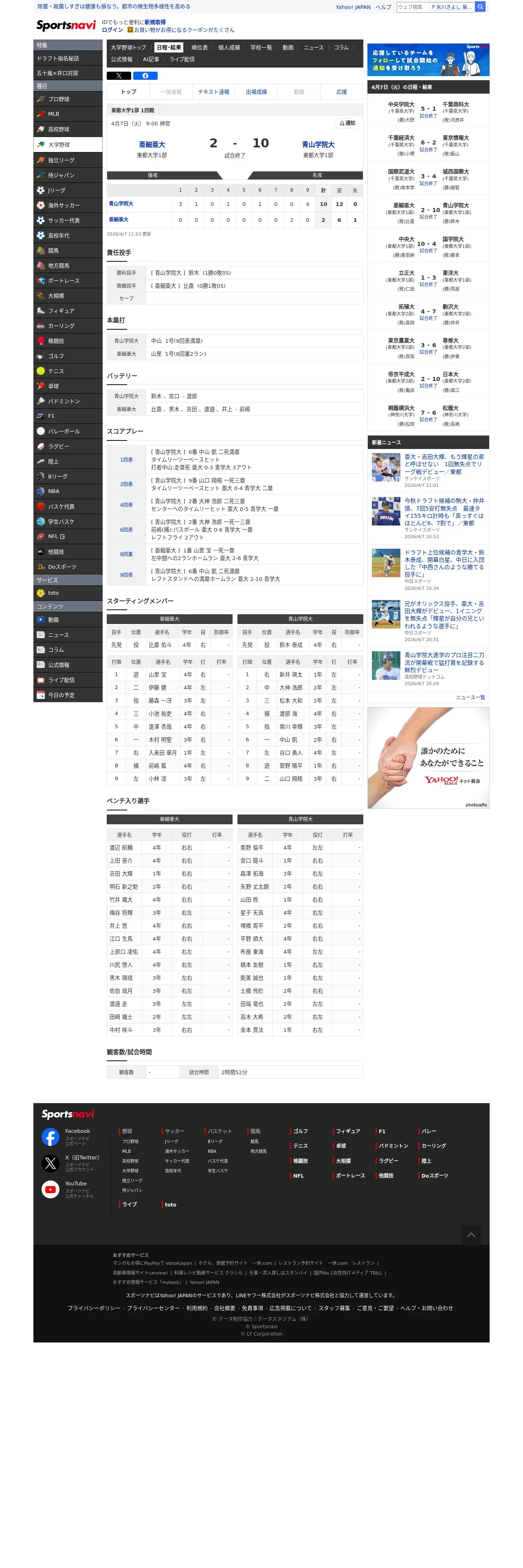Open 高校野球 in the sidebar
523x1568 pixels.
(x=68, y=130)
